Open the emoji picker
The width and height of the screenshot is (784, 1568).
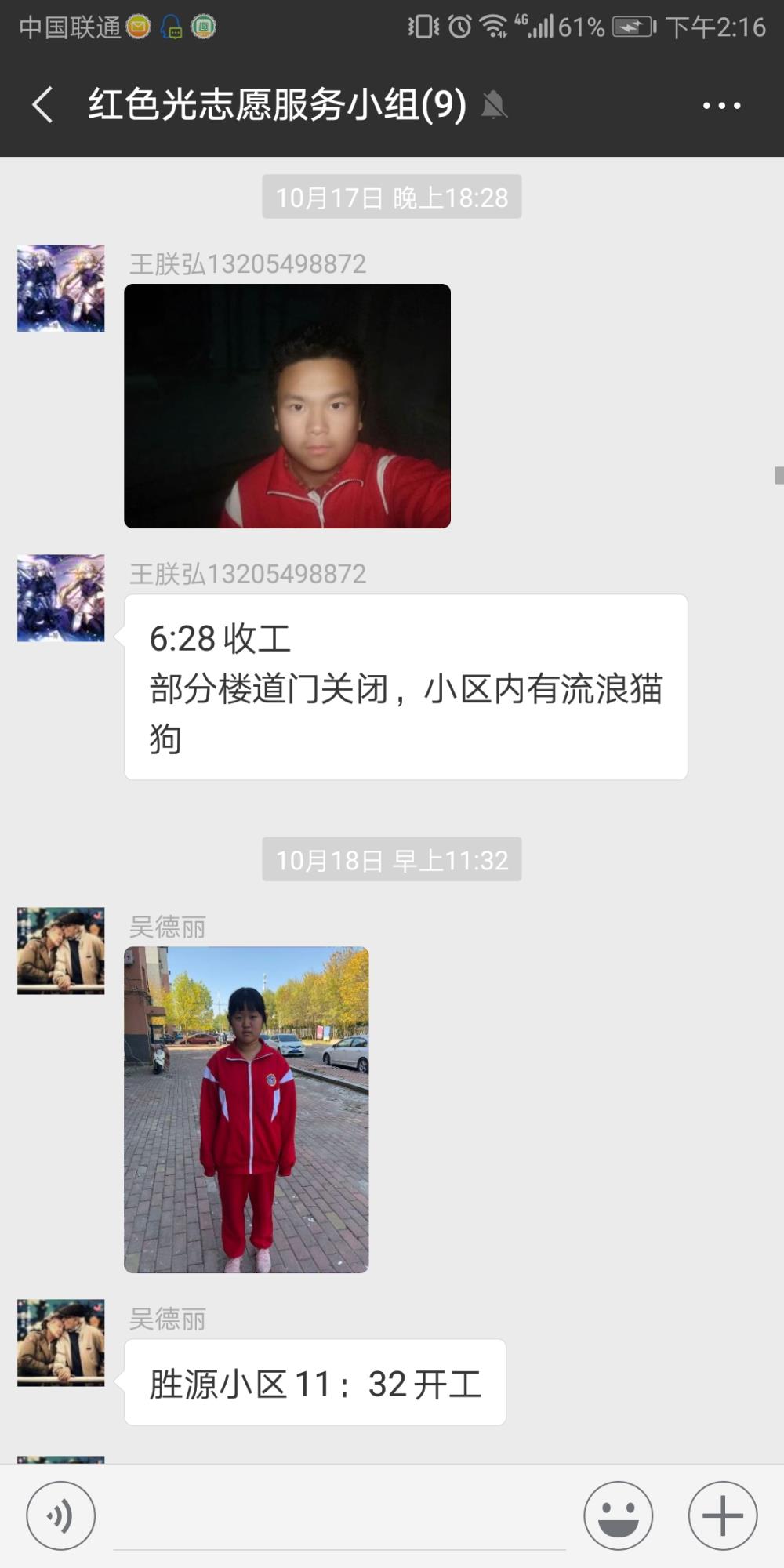click(618, 1515)
